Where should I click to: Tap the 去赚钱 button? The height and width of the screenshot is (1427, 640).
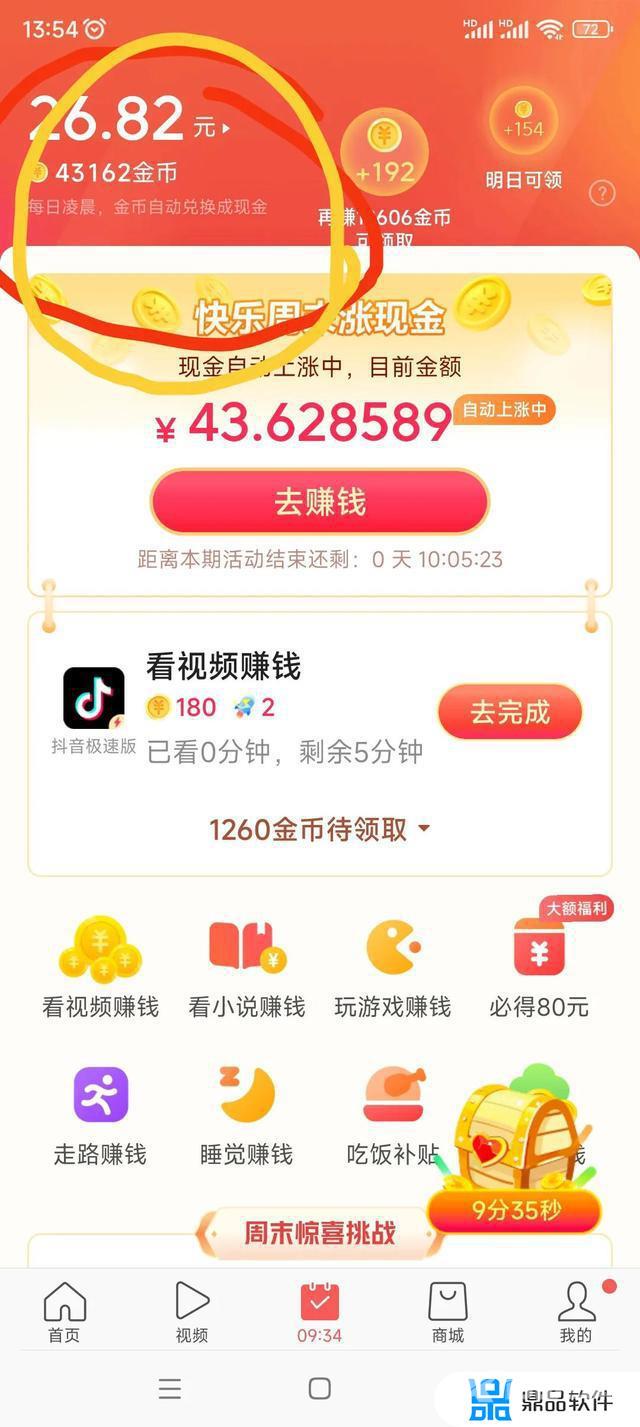coord(320,501)
